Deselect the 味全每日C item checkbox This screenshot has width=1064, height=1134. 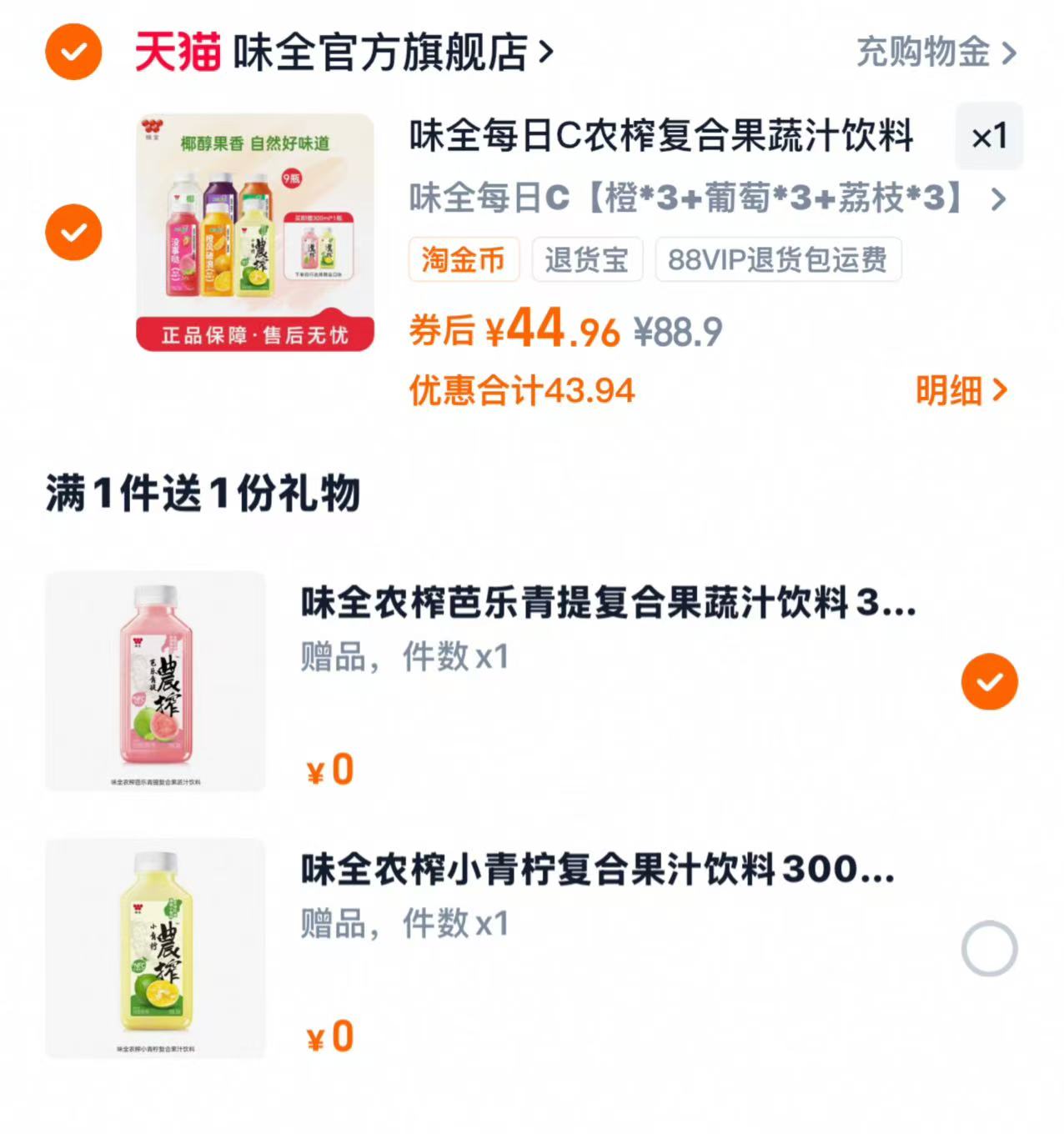[73, 232]
